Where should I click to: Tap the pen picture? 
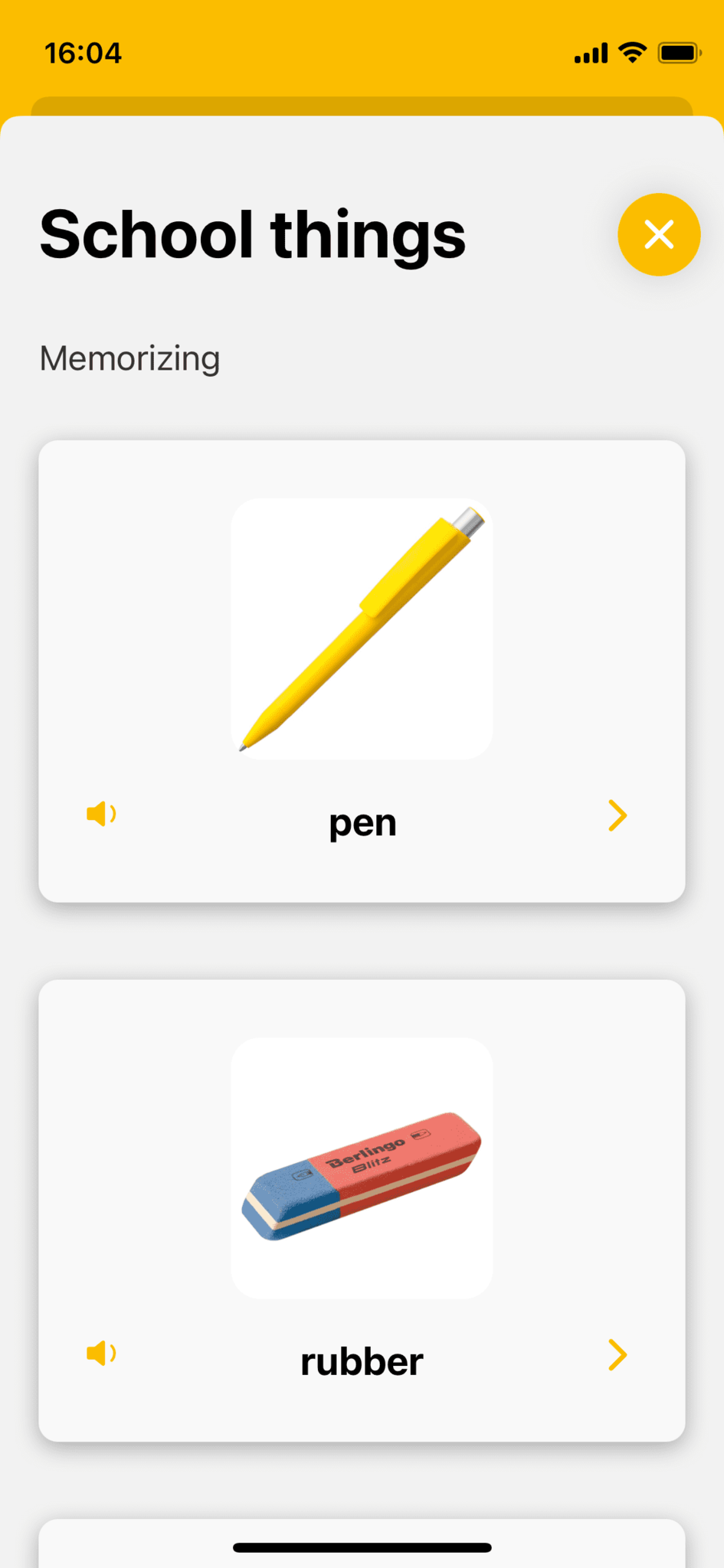coord(362,629)
